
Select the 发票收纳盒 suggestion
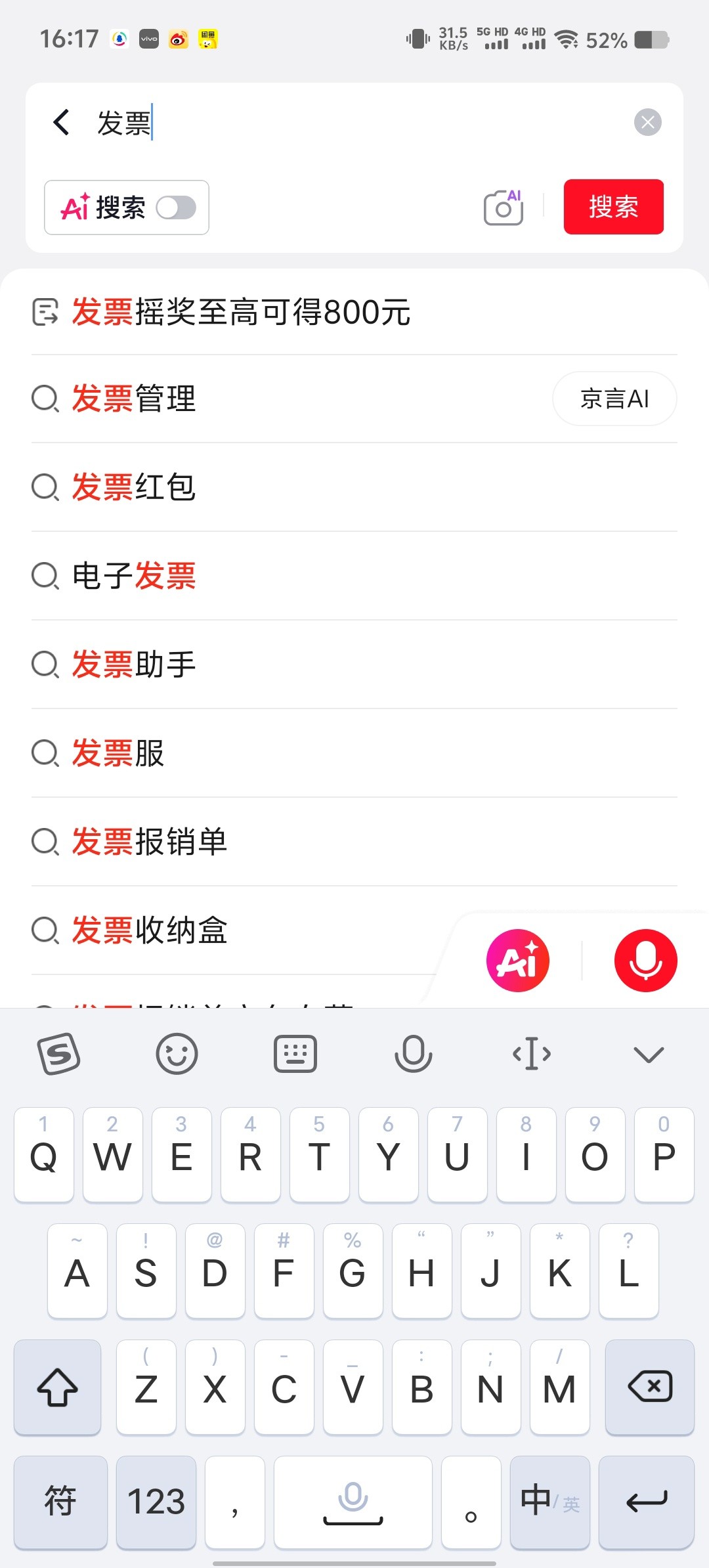pyautogui.click(x=150, y=930)
